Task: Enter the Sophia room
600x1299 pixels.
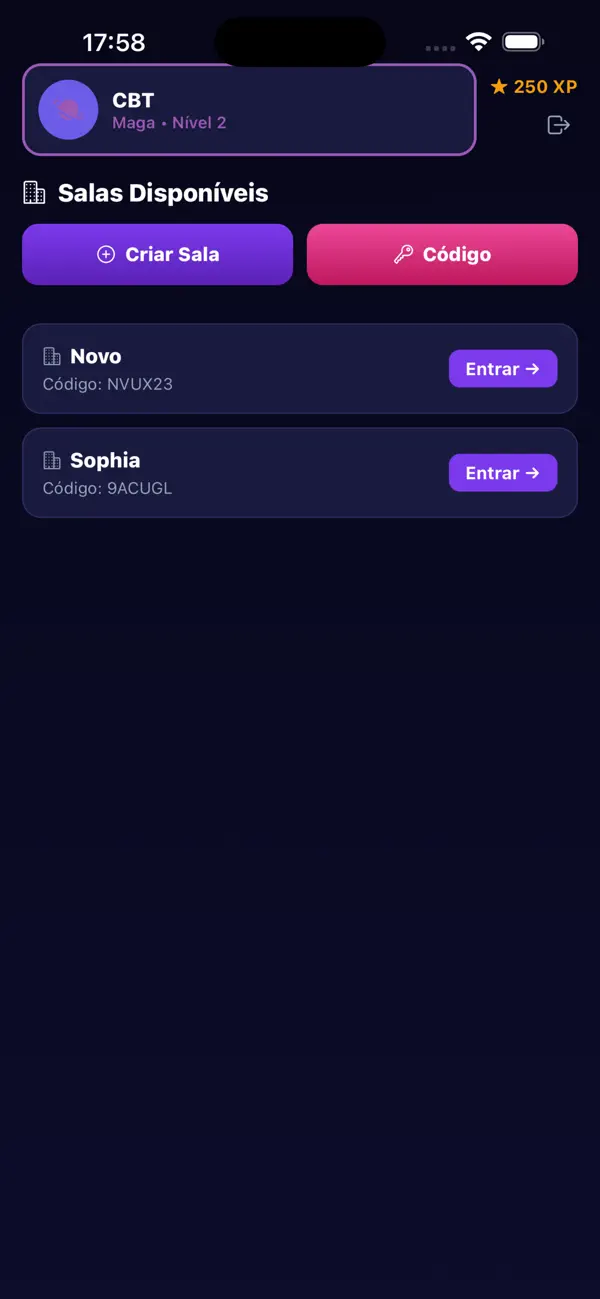Action: 503,473
